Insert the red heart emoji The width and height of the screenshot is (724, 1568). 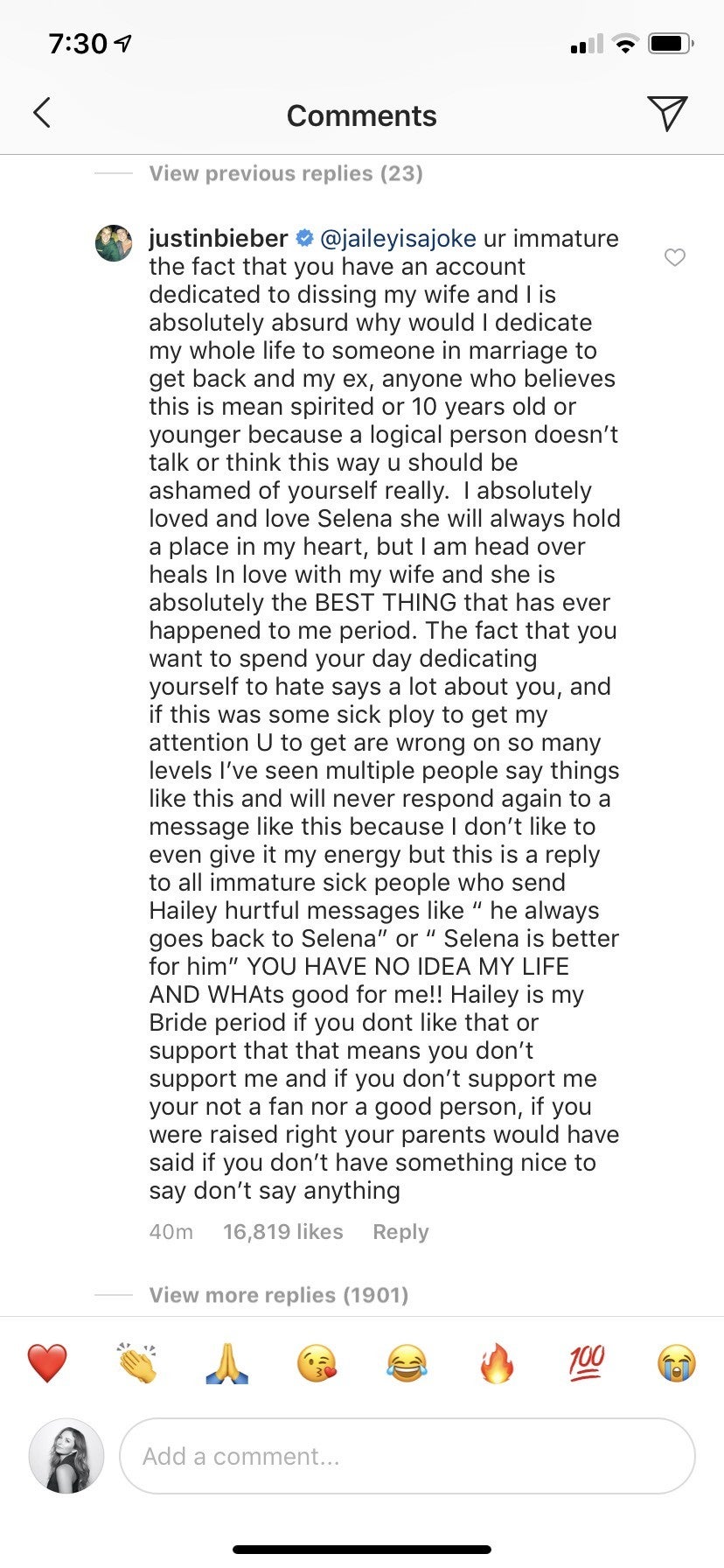pyautogui.click(x=47, y=1363)
